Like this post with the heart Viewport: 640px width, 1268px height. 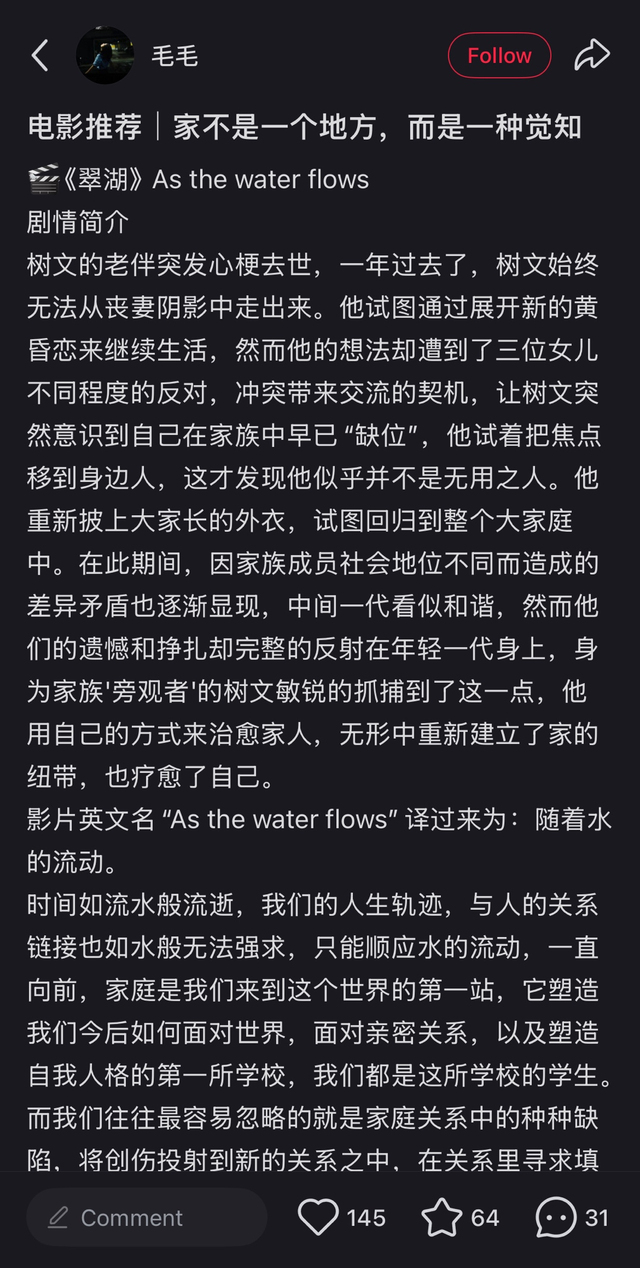click(x=319, y=1217)
